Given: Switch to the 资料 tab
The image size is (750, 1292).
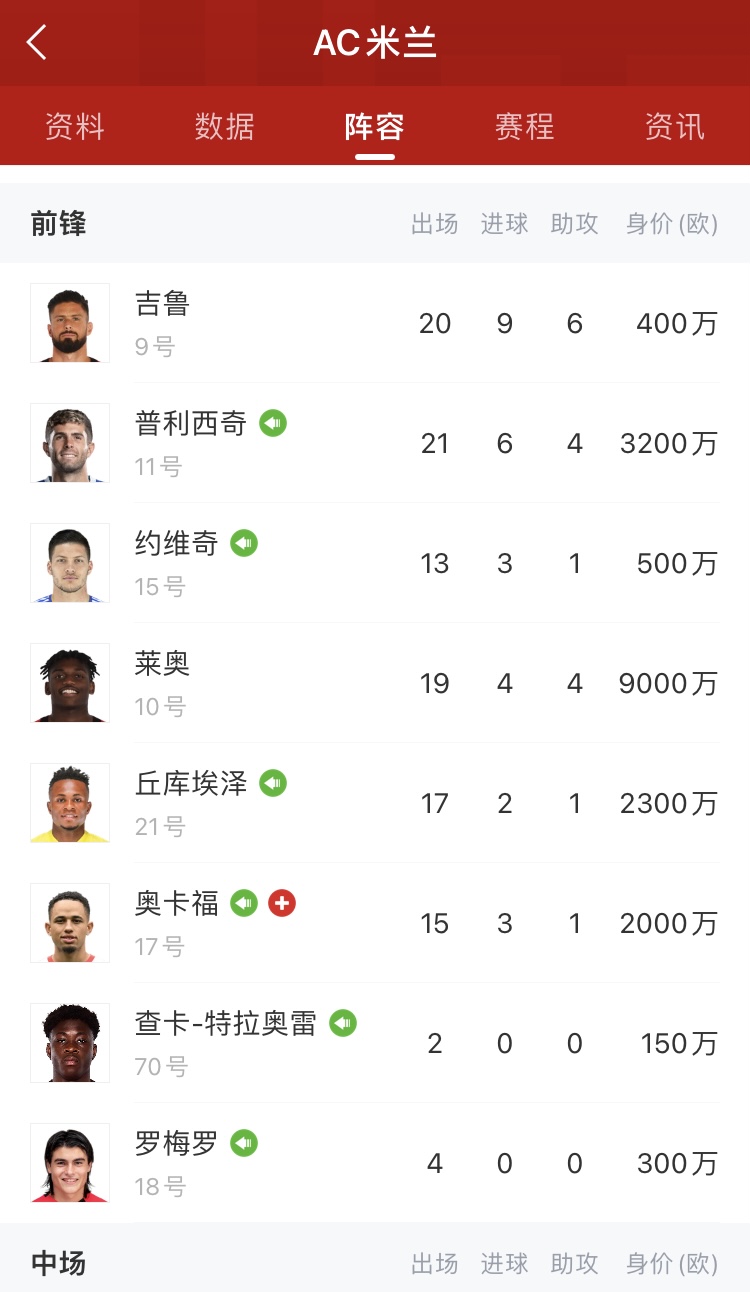Looking at the screenshot, I should click(x=75, y=127).
